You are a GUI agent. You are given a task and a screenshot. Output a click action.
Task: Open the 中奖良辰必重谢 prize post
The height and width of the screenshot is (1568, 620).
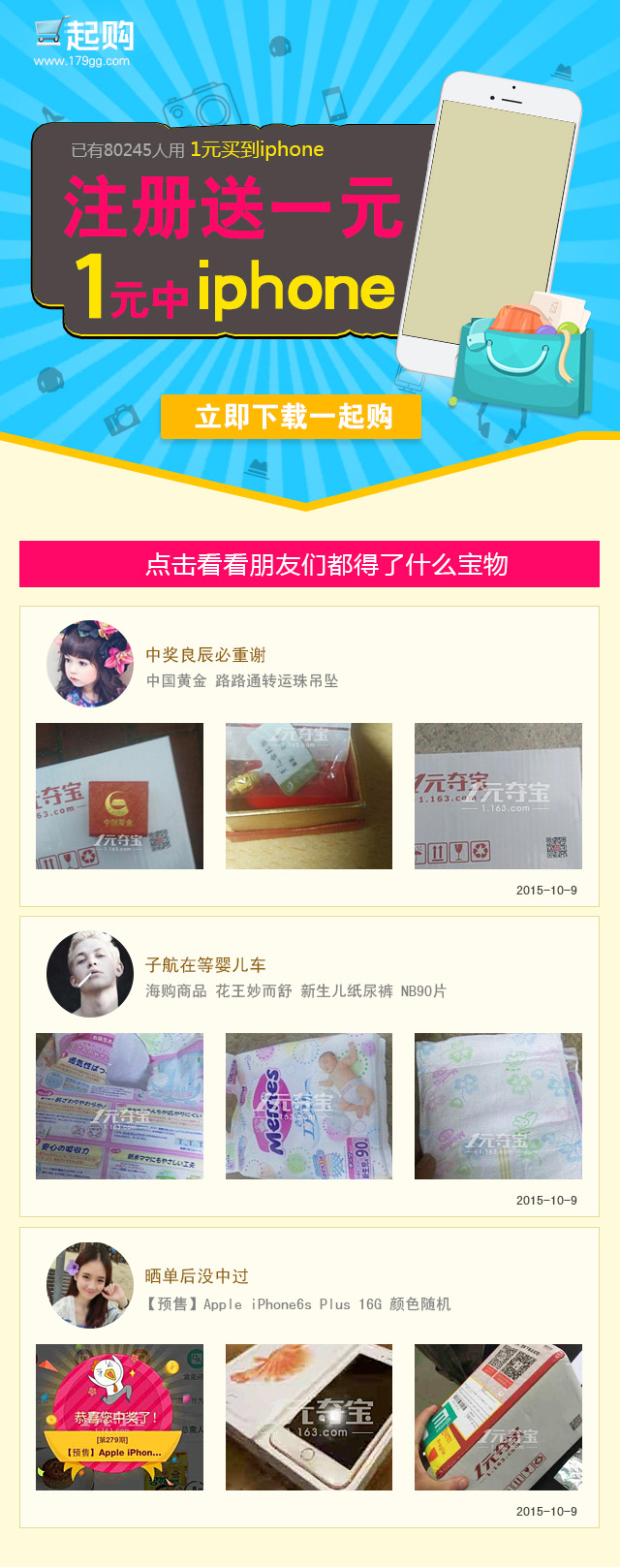[205, 655]
